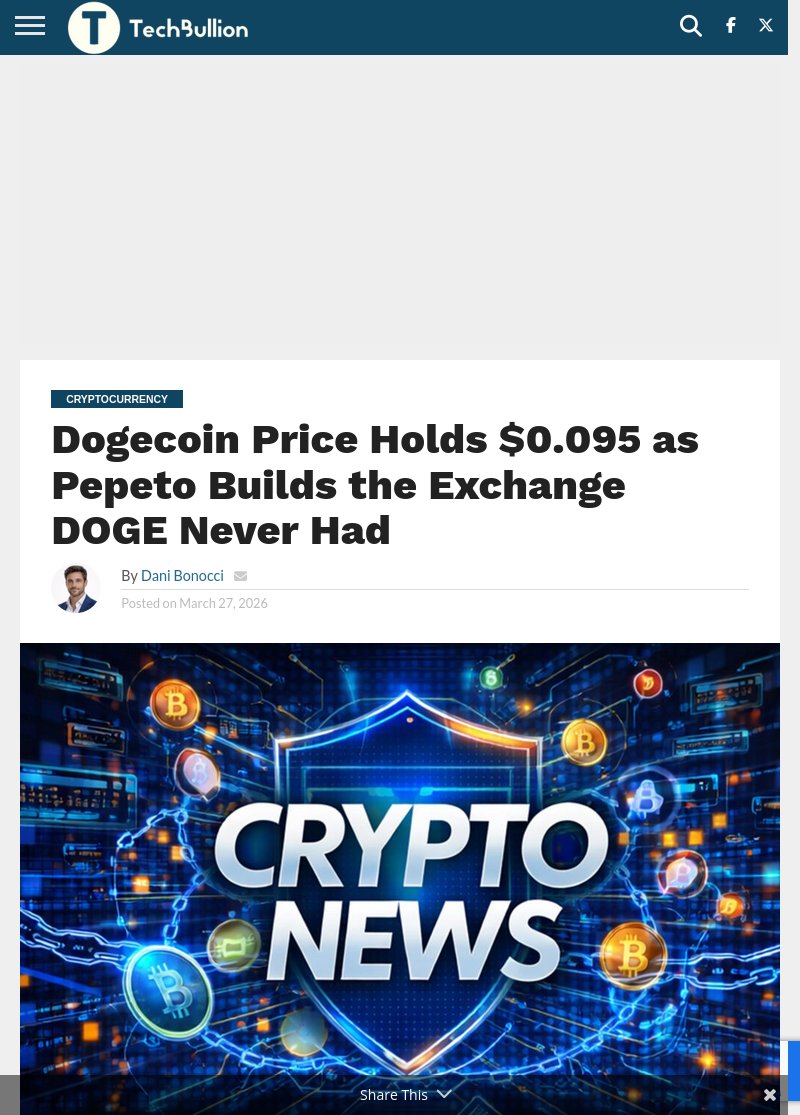Viewport: 800px width, 1115px height.
Task: Go to the TechBullion homepage logo
Action: pos(158,28)
